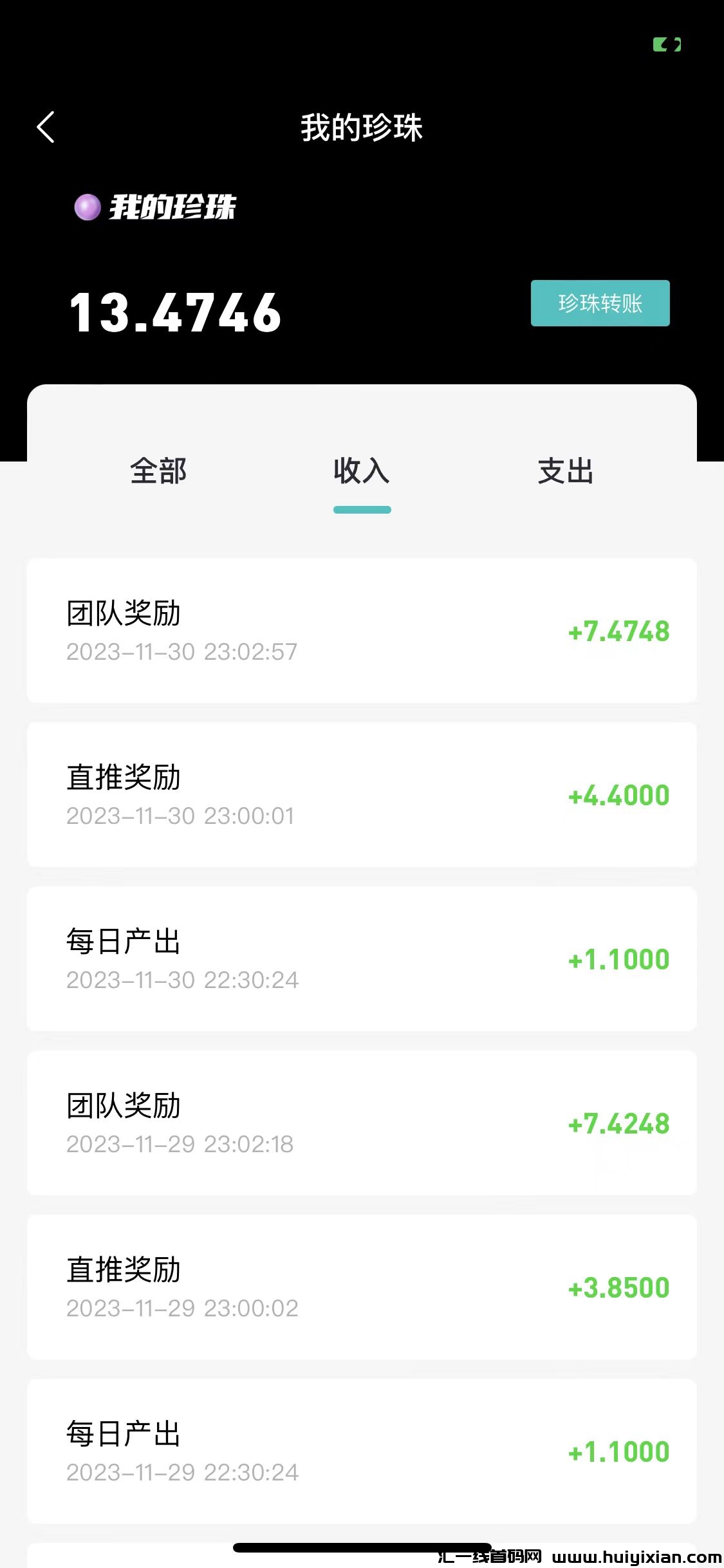Open the 支出 tab
724x1568 pixels.
pos(565,471)
